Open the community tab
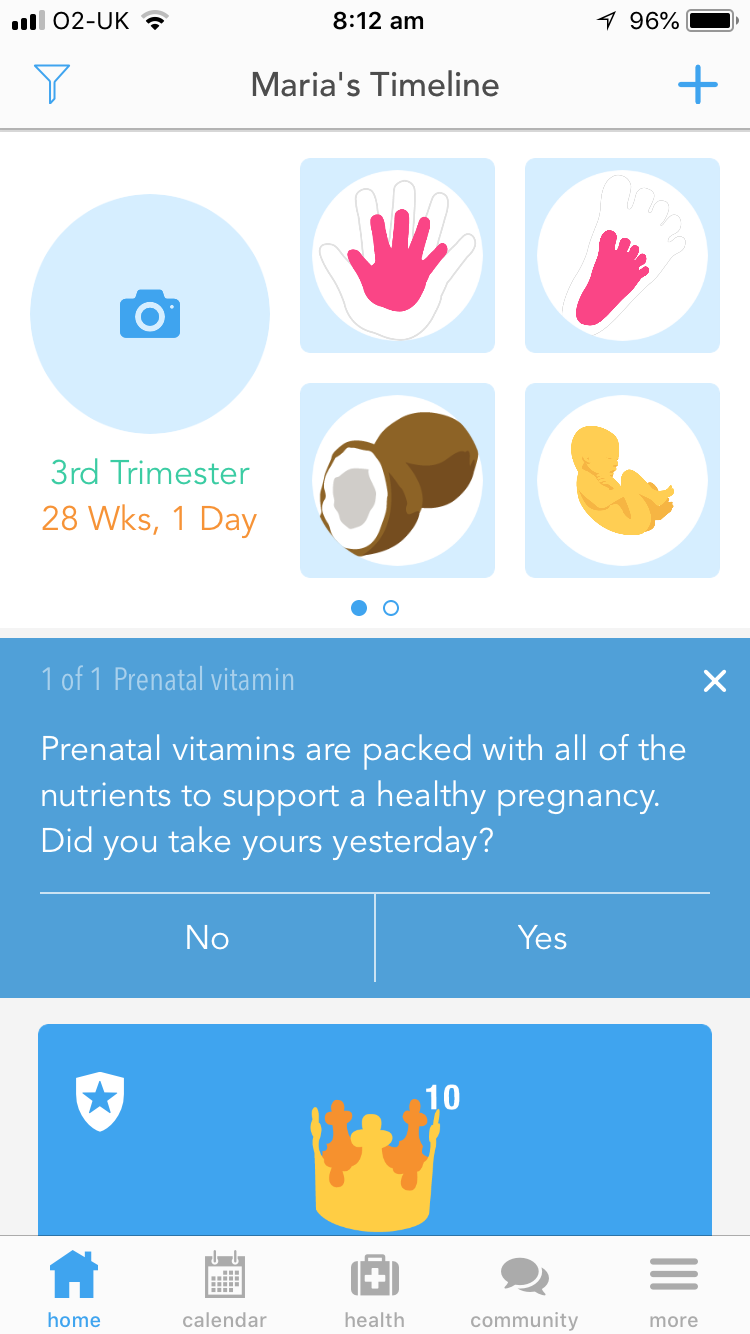 click(x=524, y=1289)
